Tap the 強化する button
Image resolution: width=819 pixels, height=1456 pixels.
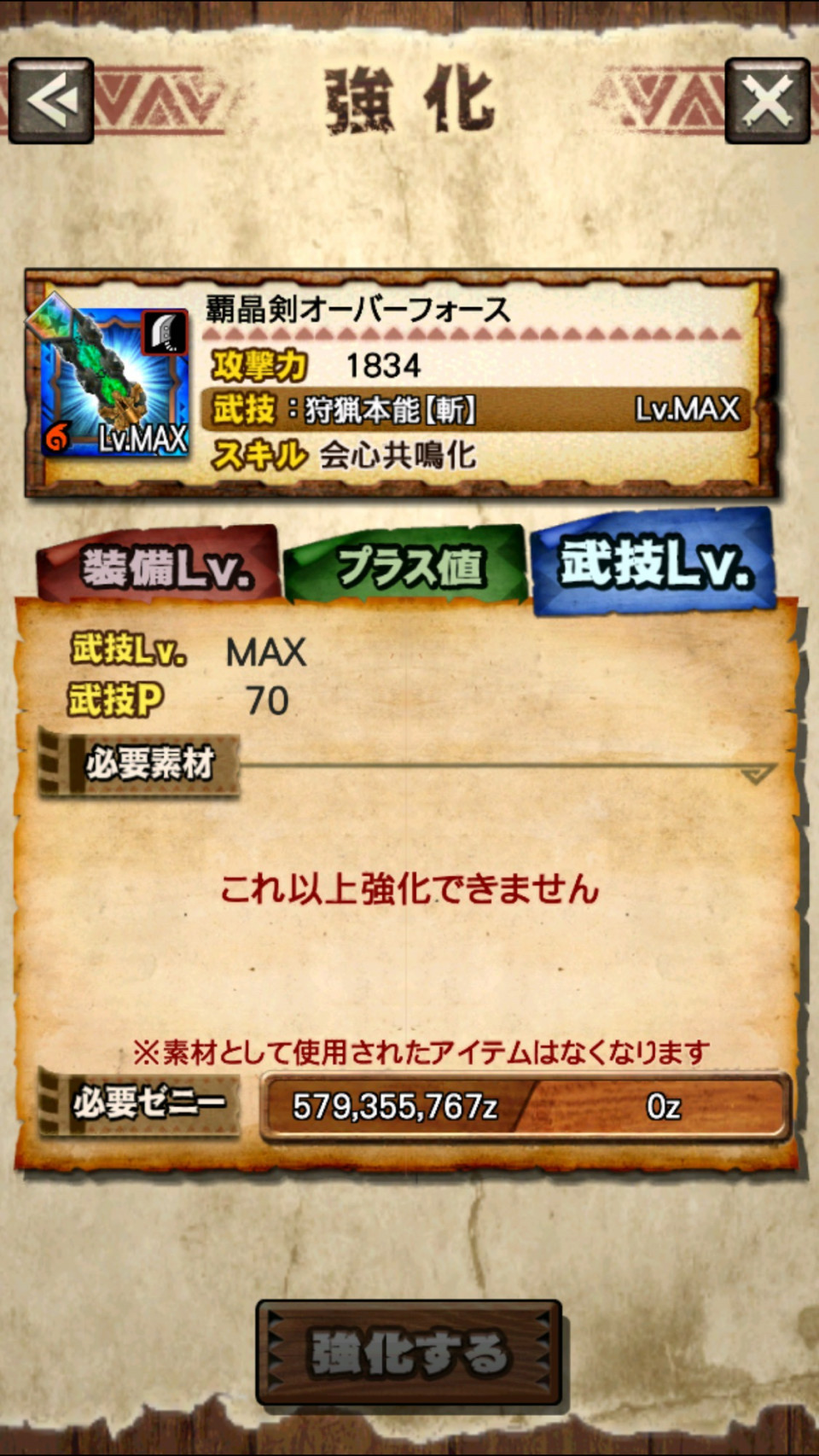tap(409, 1353)
